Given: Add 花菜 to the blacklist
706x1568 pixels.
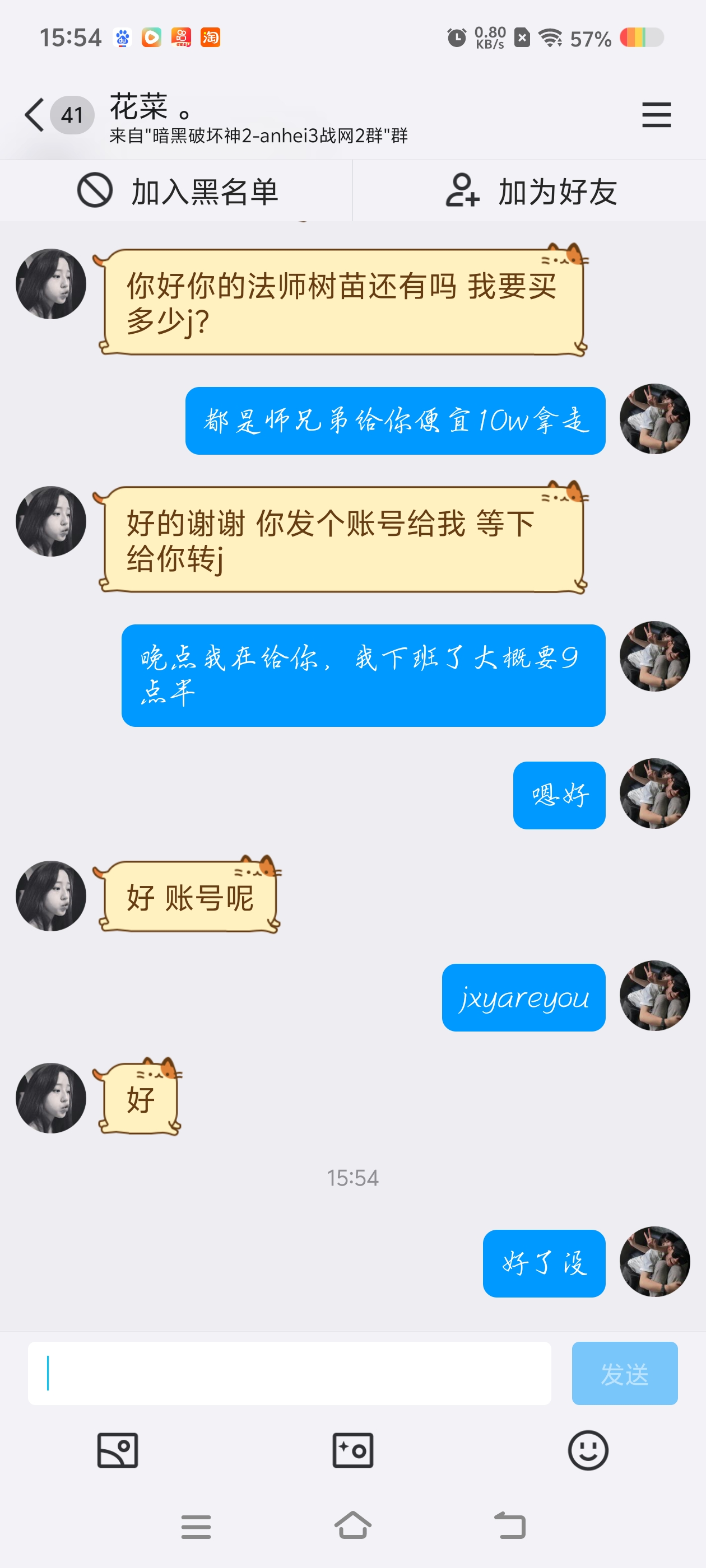Looking at the screenshot, I should 176,191.
